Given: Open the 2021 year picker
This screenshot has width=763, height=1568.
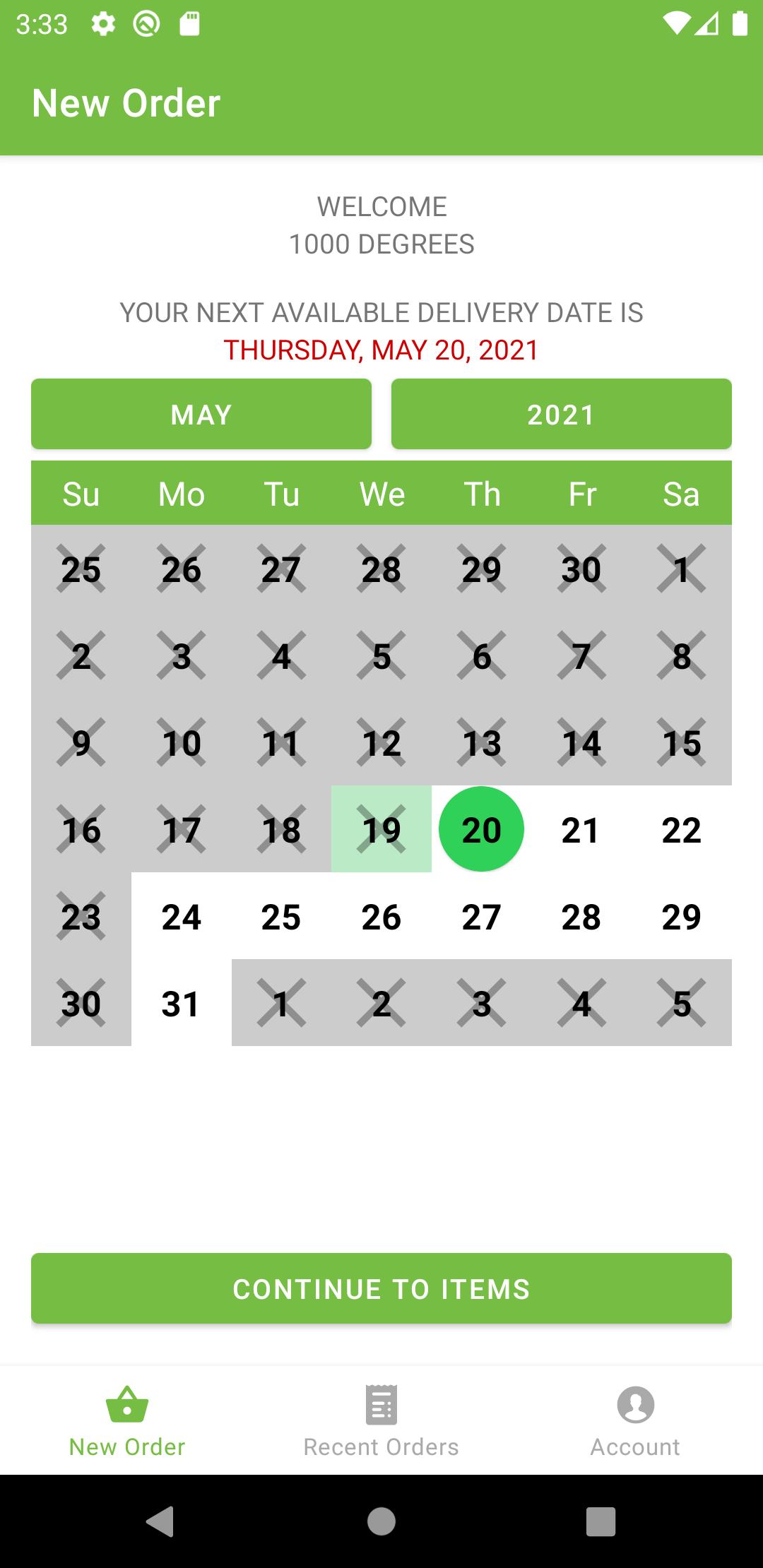Looking at the screenshot, I should [562, 414].
